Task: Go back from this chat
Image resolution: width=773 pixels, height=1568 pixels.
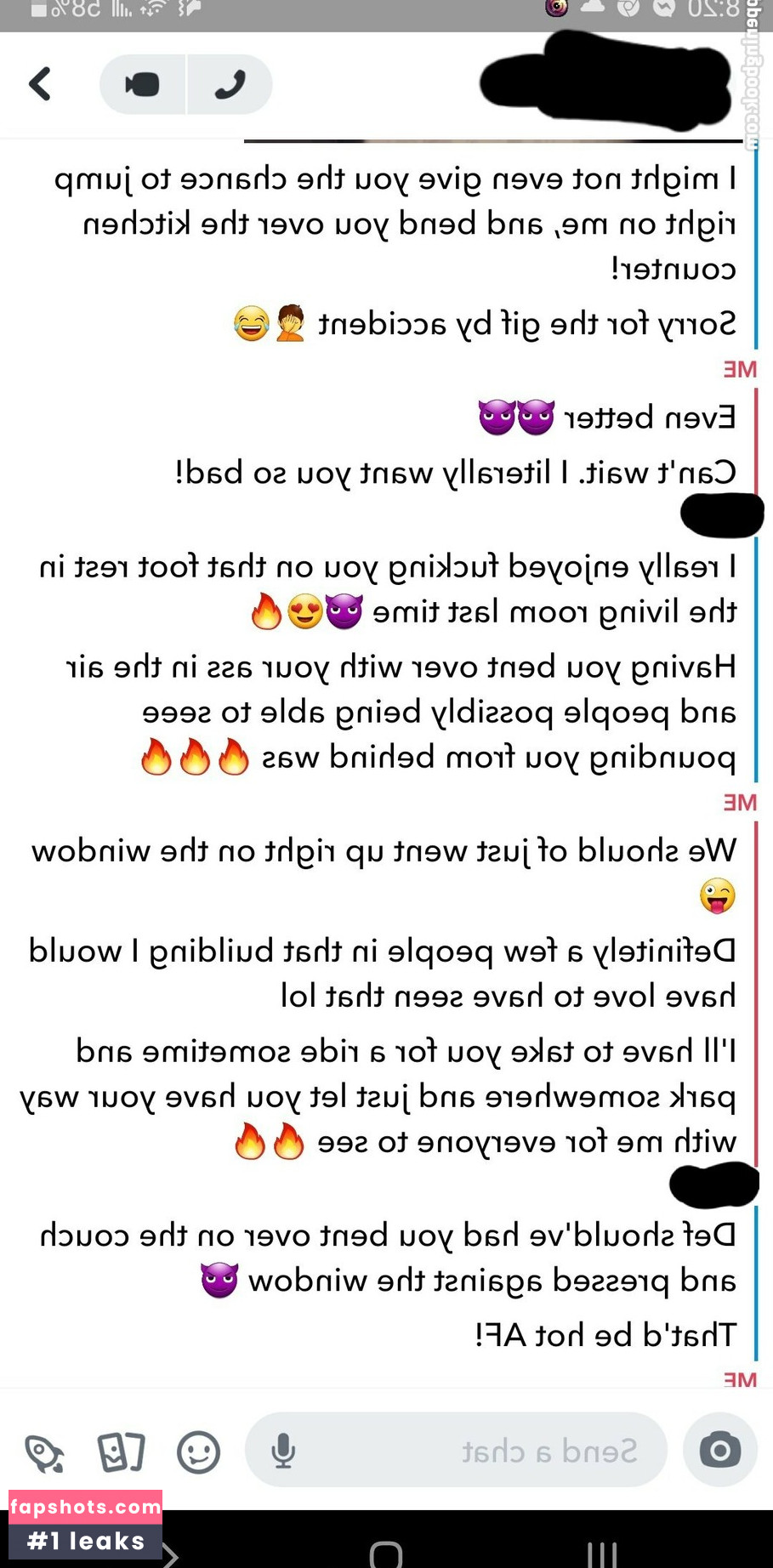Action: pyautogui.click(x=39, y=84)
